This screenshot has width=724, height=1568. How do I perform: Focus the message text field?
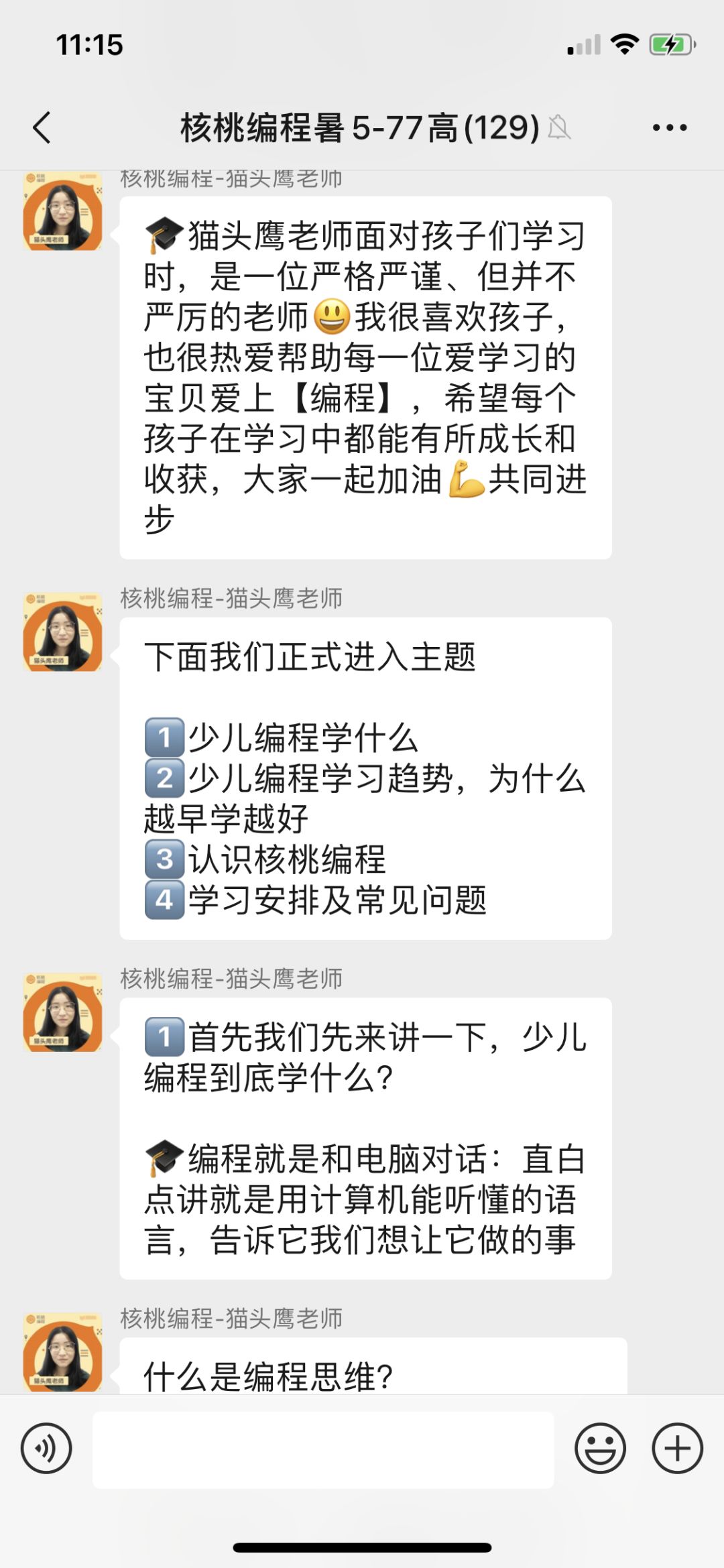coord(323,1449)
